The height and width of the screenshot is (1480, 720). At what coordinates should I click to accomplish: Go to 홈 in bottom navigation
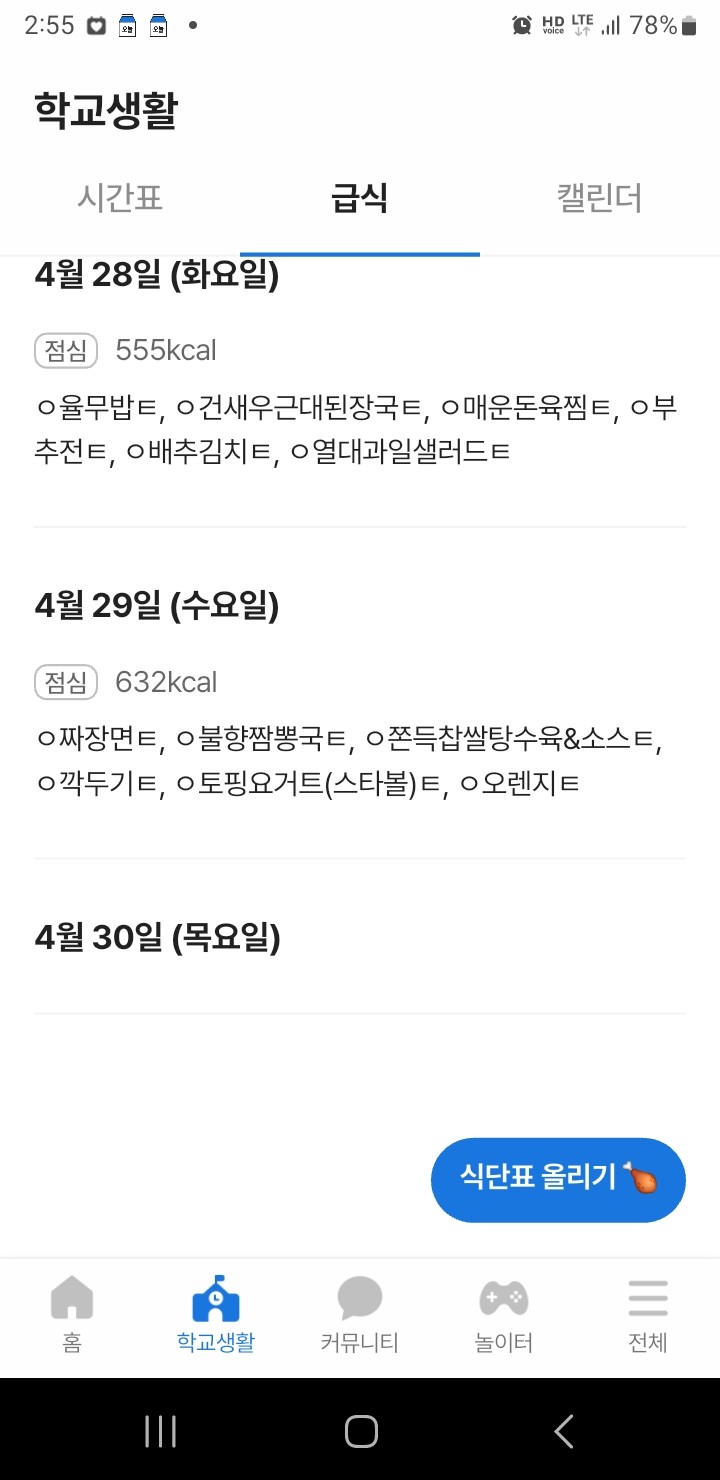(x=72, y=1314)
